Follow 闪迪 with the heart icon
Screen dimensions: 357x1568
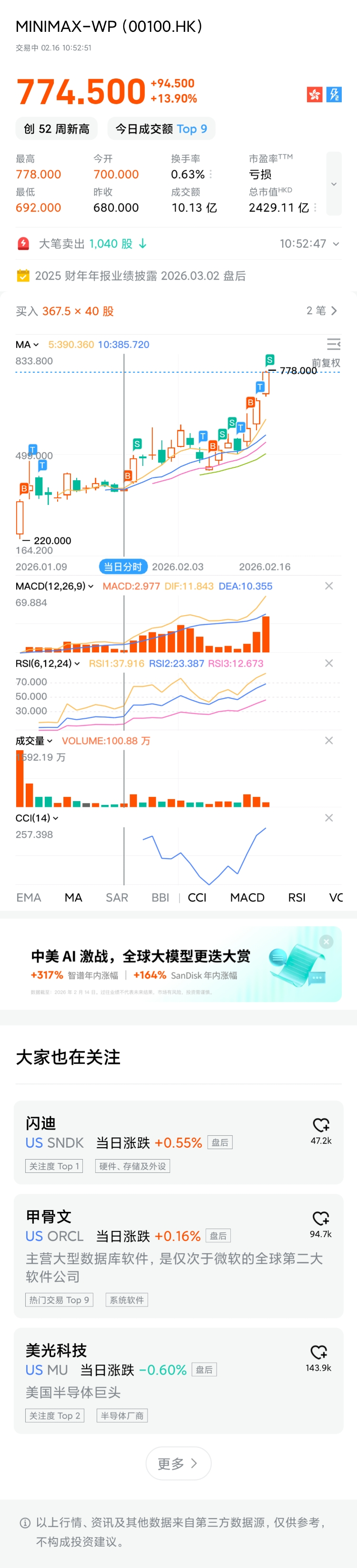point(321,1125)
